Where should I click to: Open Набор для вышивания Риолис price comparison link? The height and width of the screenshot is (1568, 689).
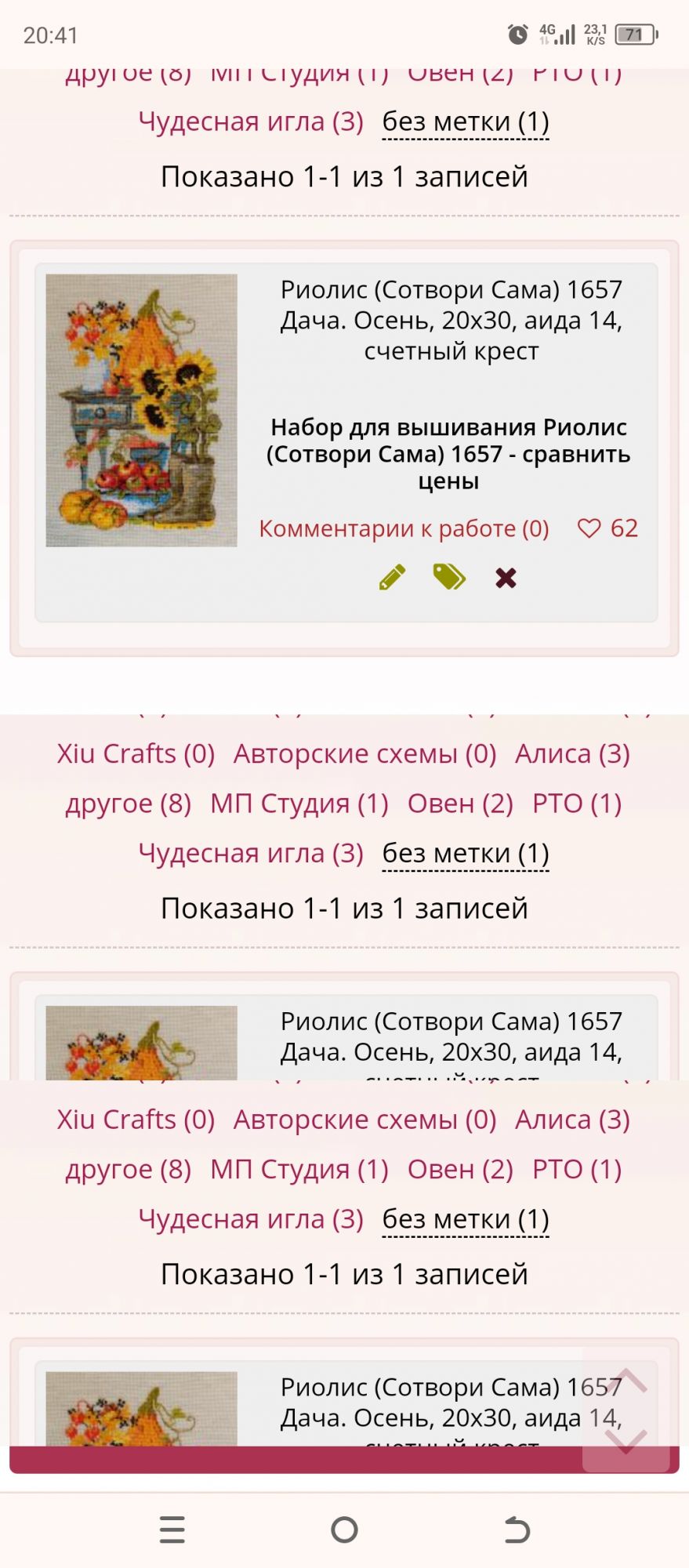(448, 454)
